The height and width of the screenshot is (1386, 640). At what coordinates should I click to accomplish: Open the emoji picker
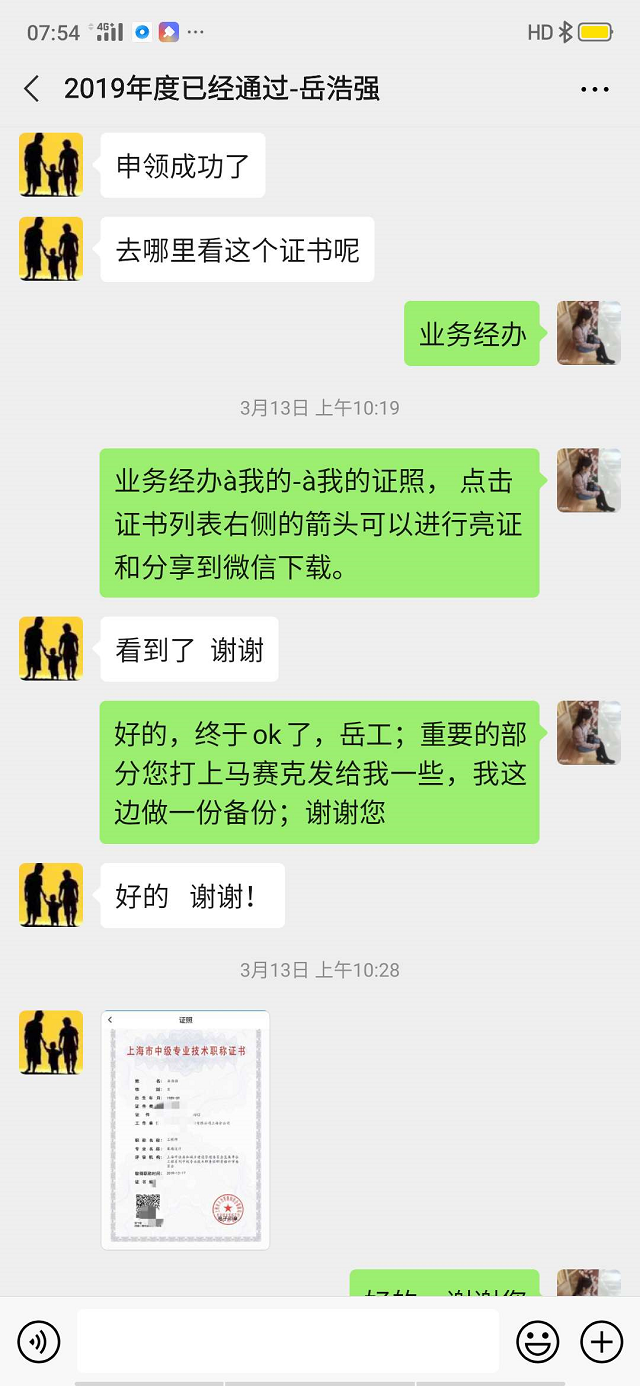537,1341
